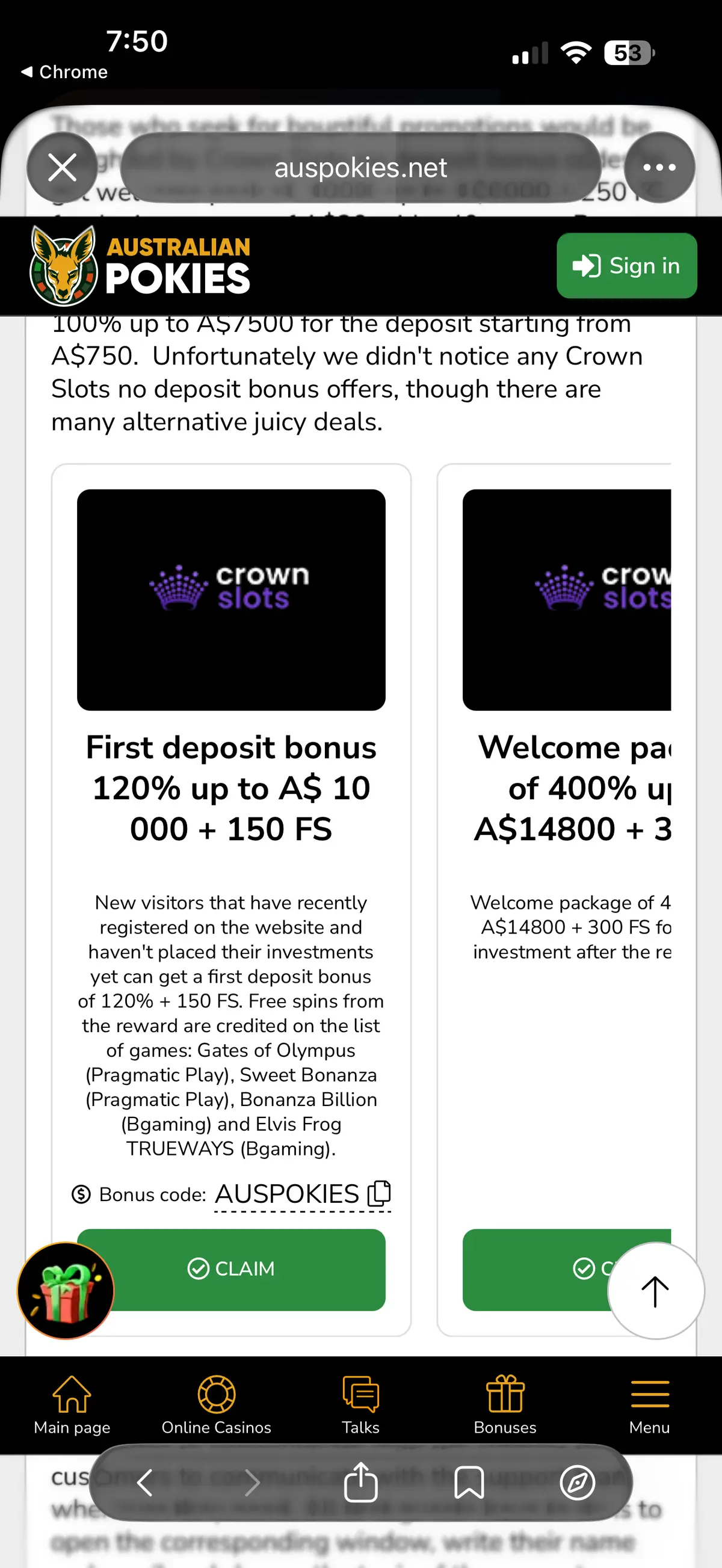Share this page
The width and height of the screenshot is (722, 1568).
click(x=360, y=1483)
